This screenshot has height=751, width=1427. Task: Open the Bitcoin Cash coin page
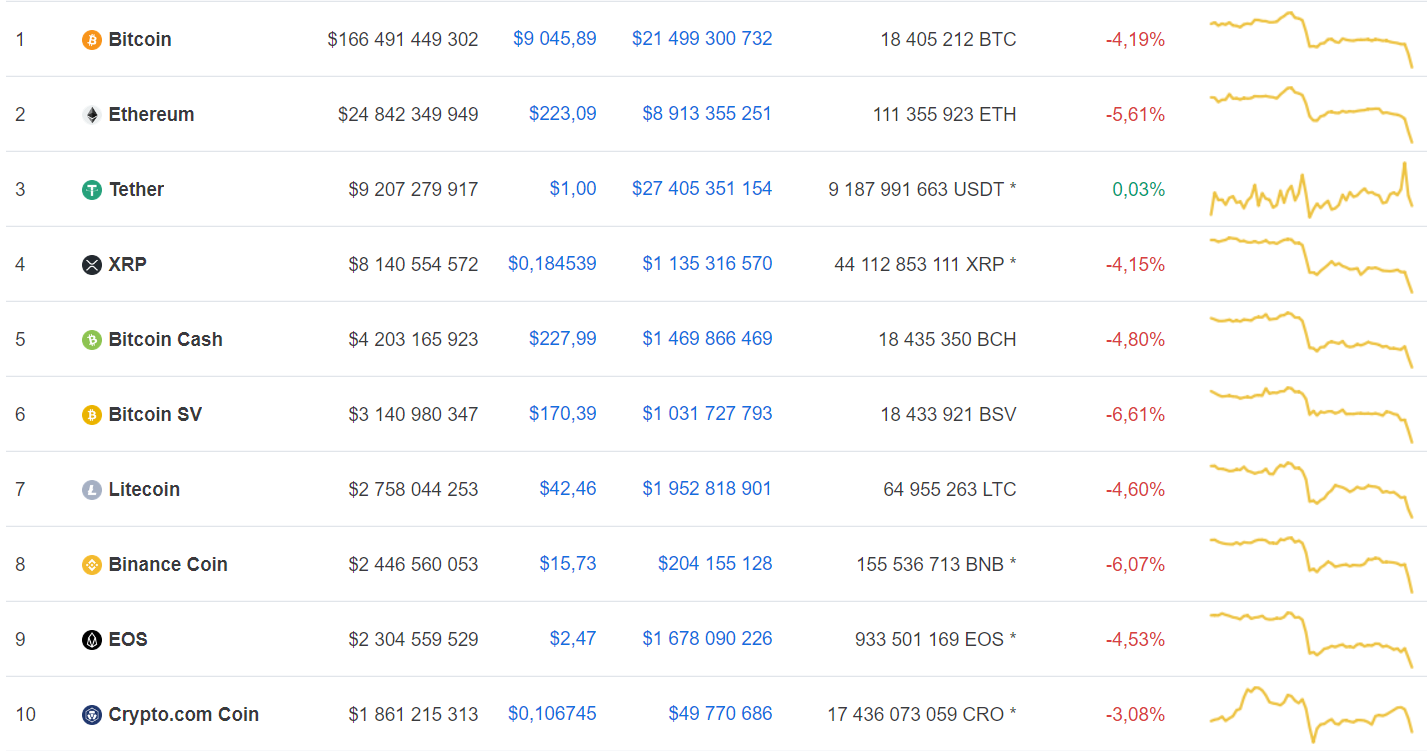point(165,340)
